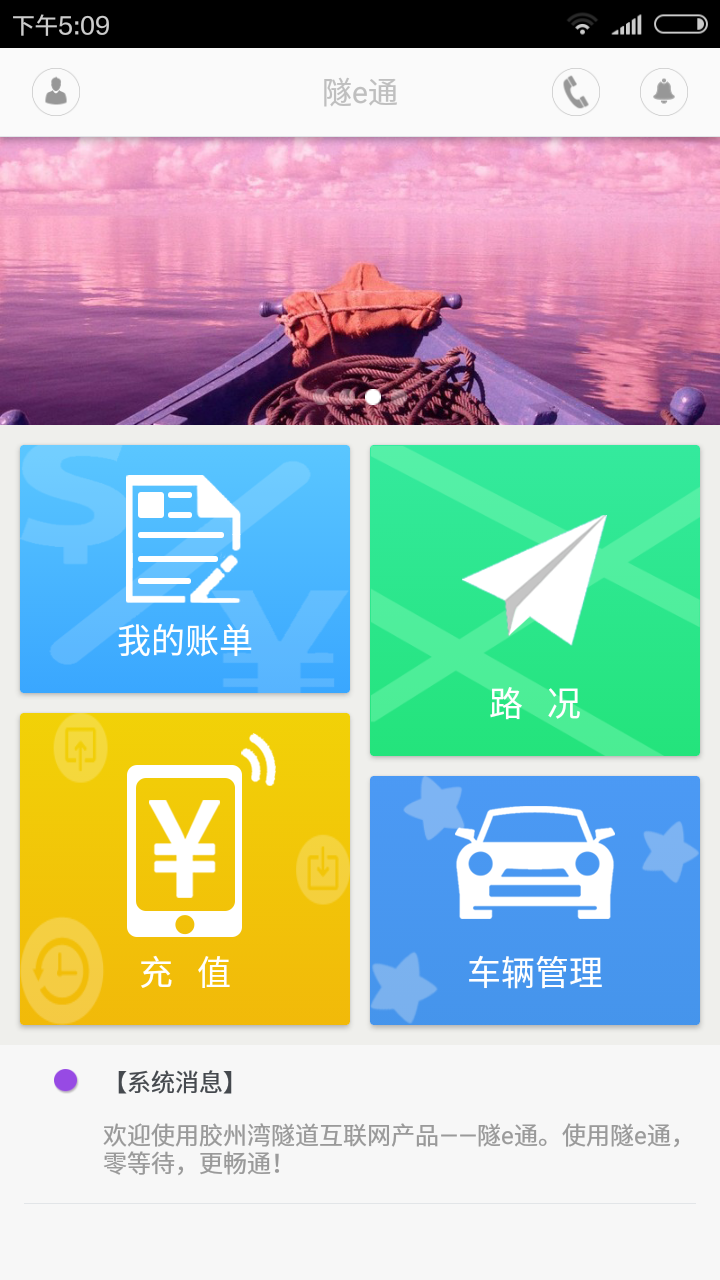Tap the 隧e通 title text

tap(359, 91)
